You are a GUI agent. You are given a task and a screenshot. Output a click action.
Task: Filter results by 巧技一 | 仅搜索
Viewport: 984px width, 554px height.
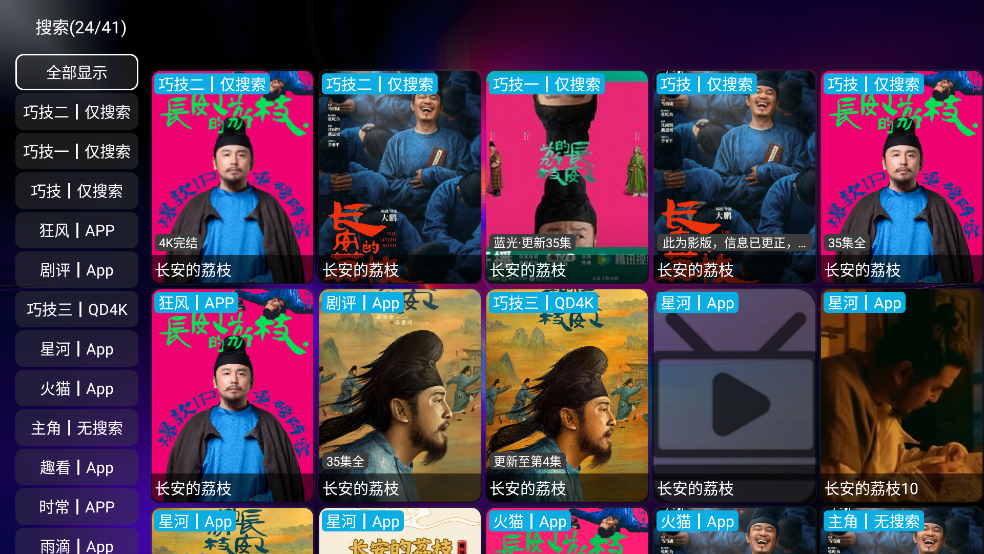(77, 151)
